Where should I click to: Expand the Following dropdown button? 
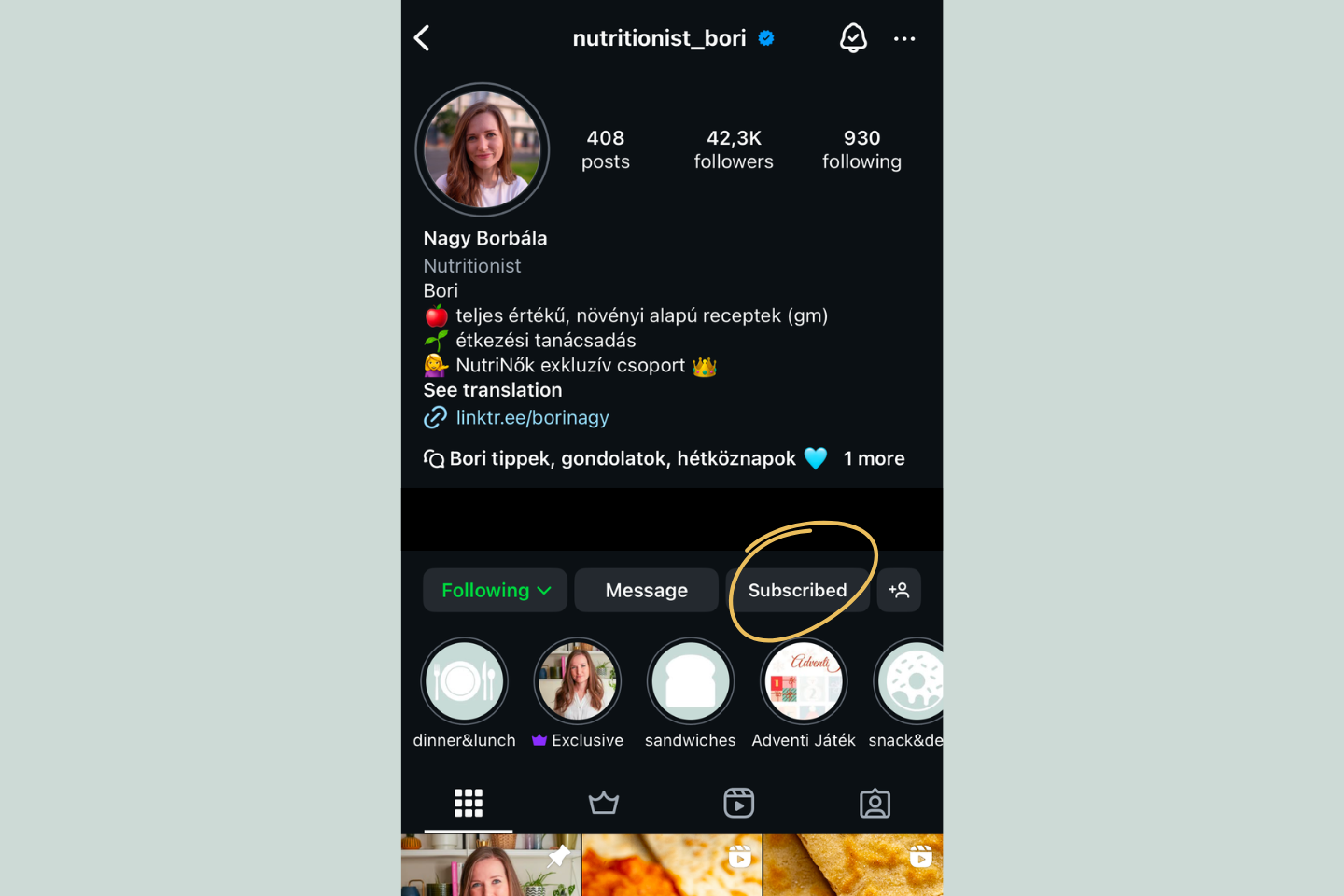pyautogui.click(x=495, y=590)
